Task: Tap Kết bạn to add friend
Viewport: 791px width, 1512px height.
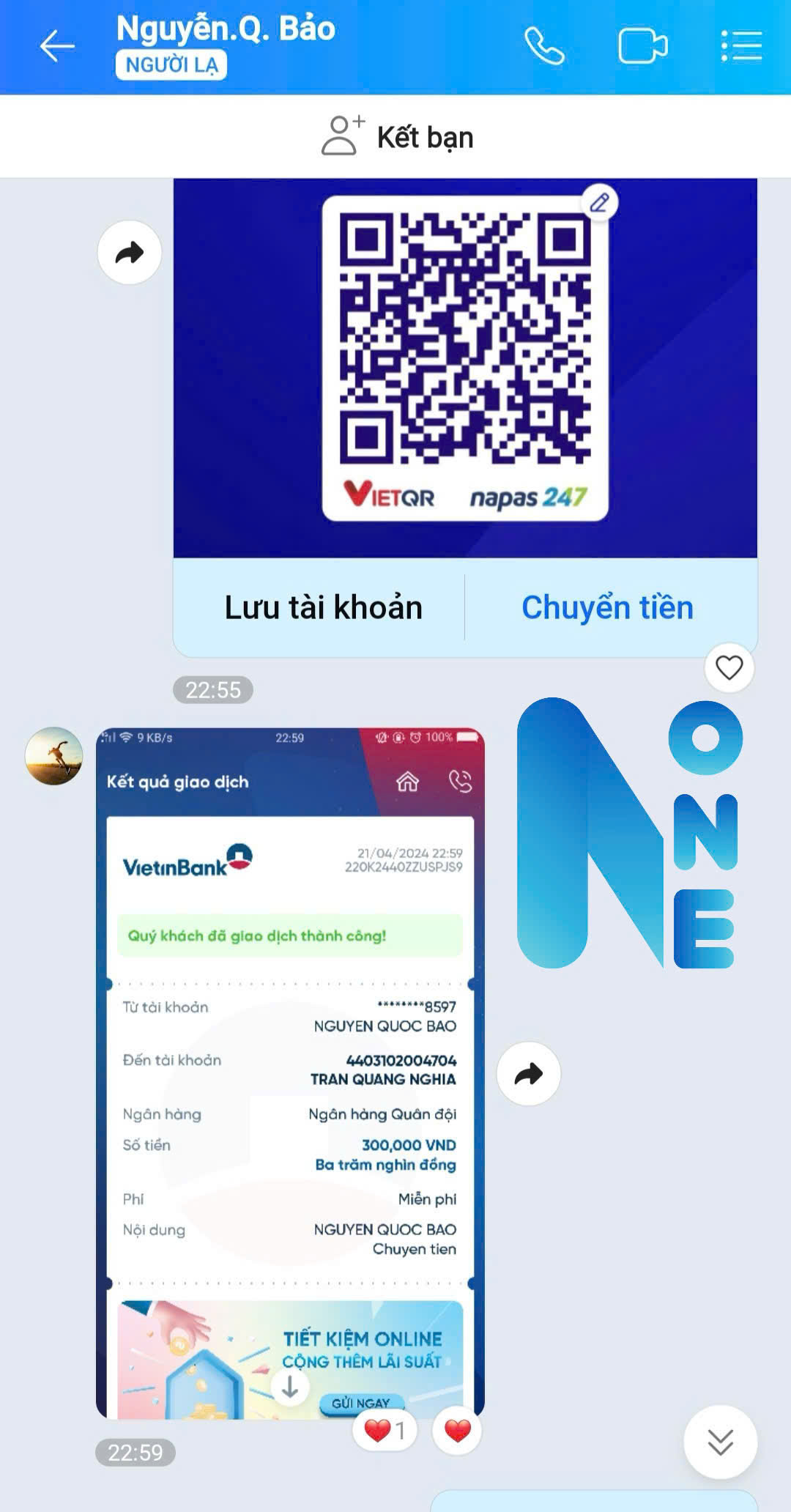Action: point(398,137)
